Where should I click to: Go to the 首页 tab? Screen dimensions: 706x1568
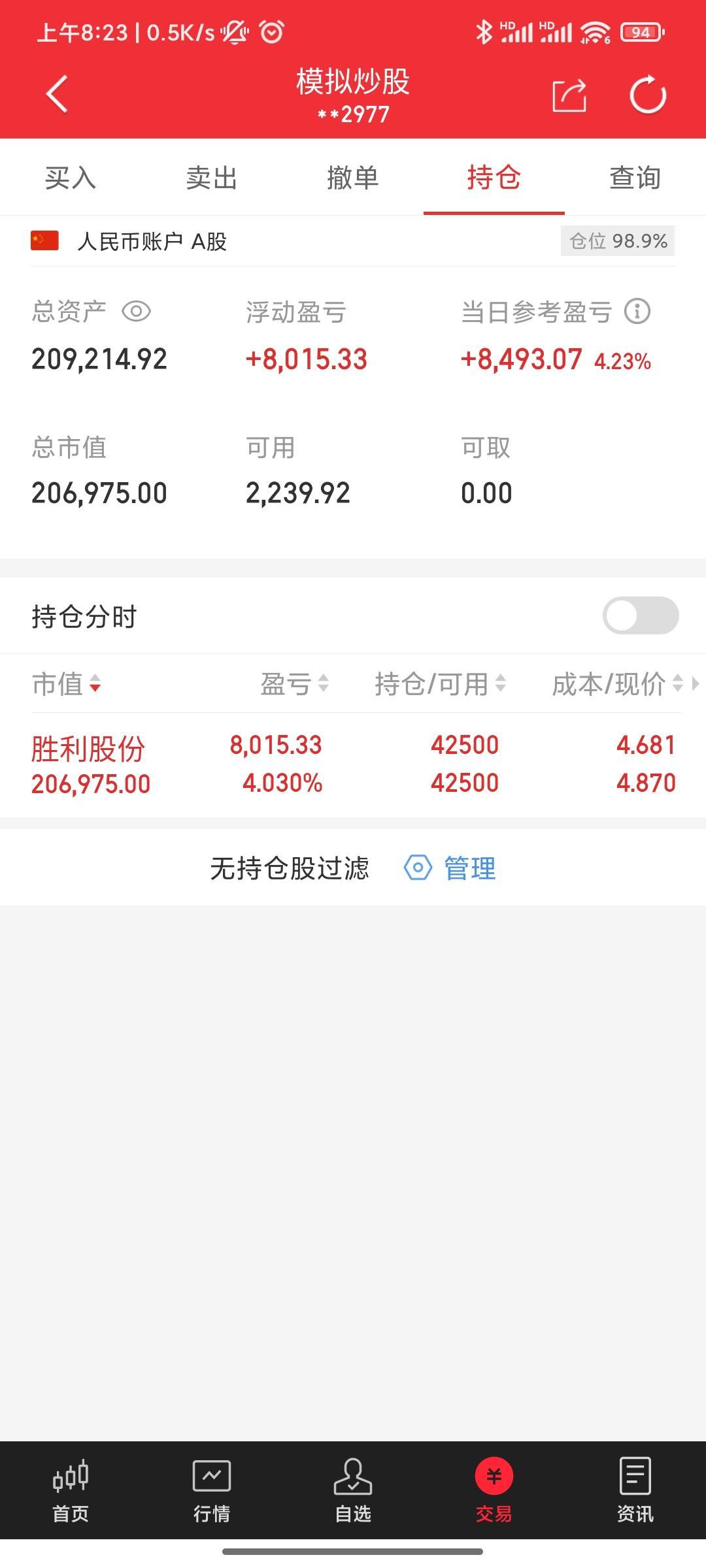coord(71,1491)
